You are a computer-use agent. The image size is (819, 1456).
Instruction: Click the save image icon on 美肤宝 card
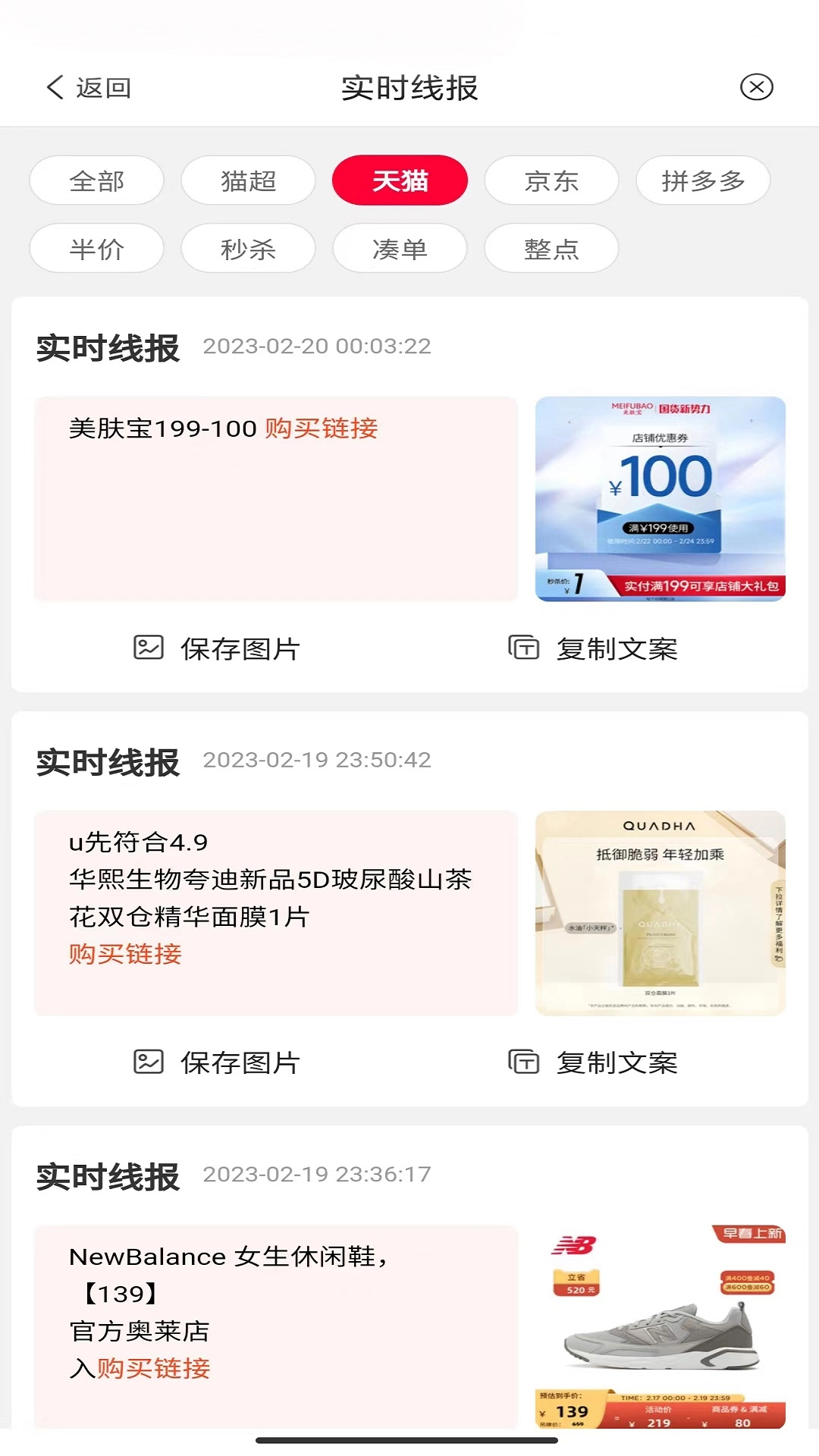click(149, 648)
